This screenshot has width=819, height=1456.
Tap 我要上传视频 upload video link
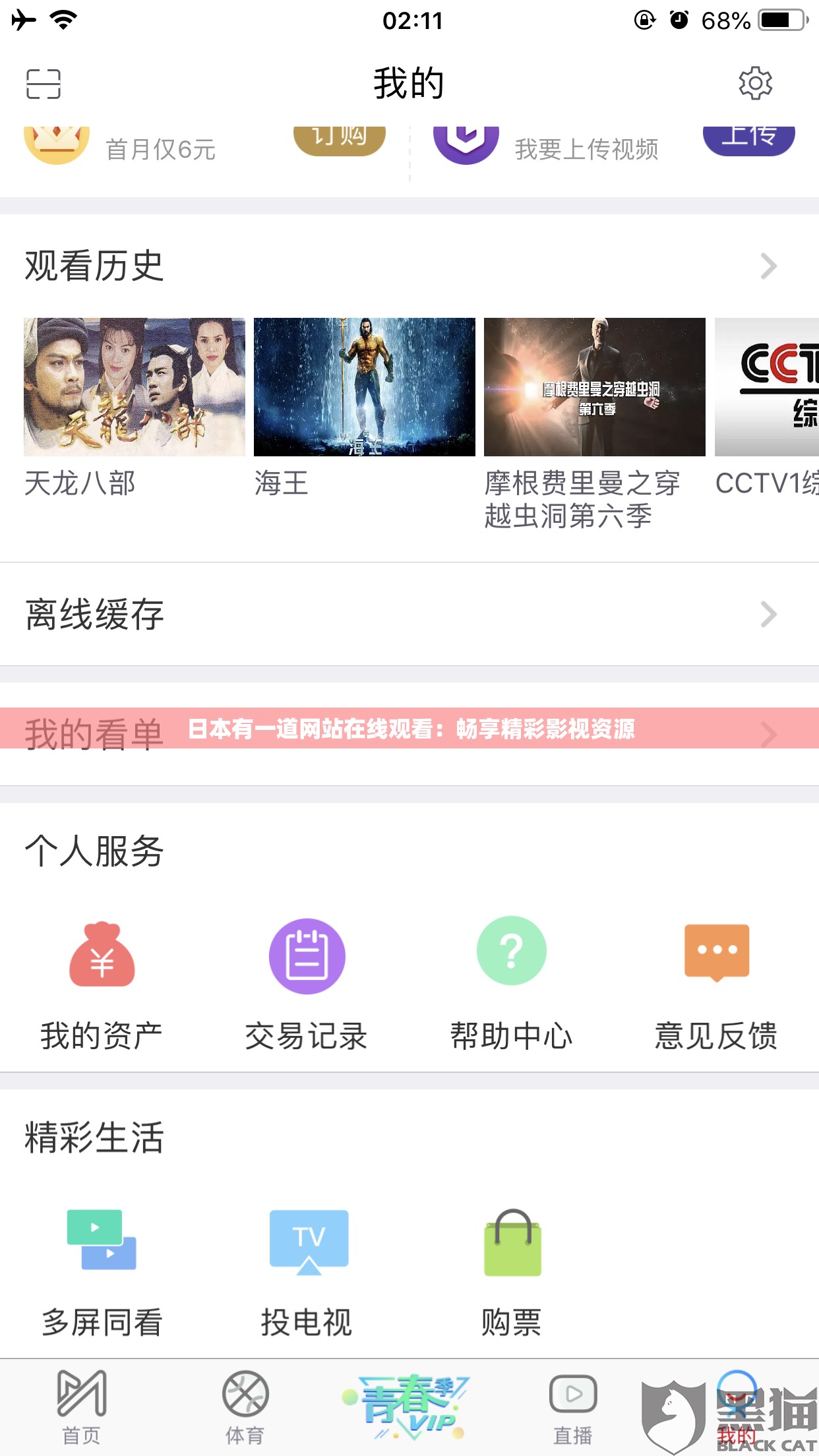[586, 148]
